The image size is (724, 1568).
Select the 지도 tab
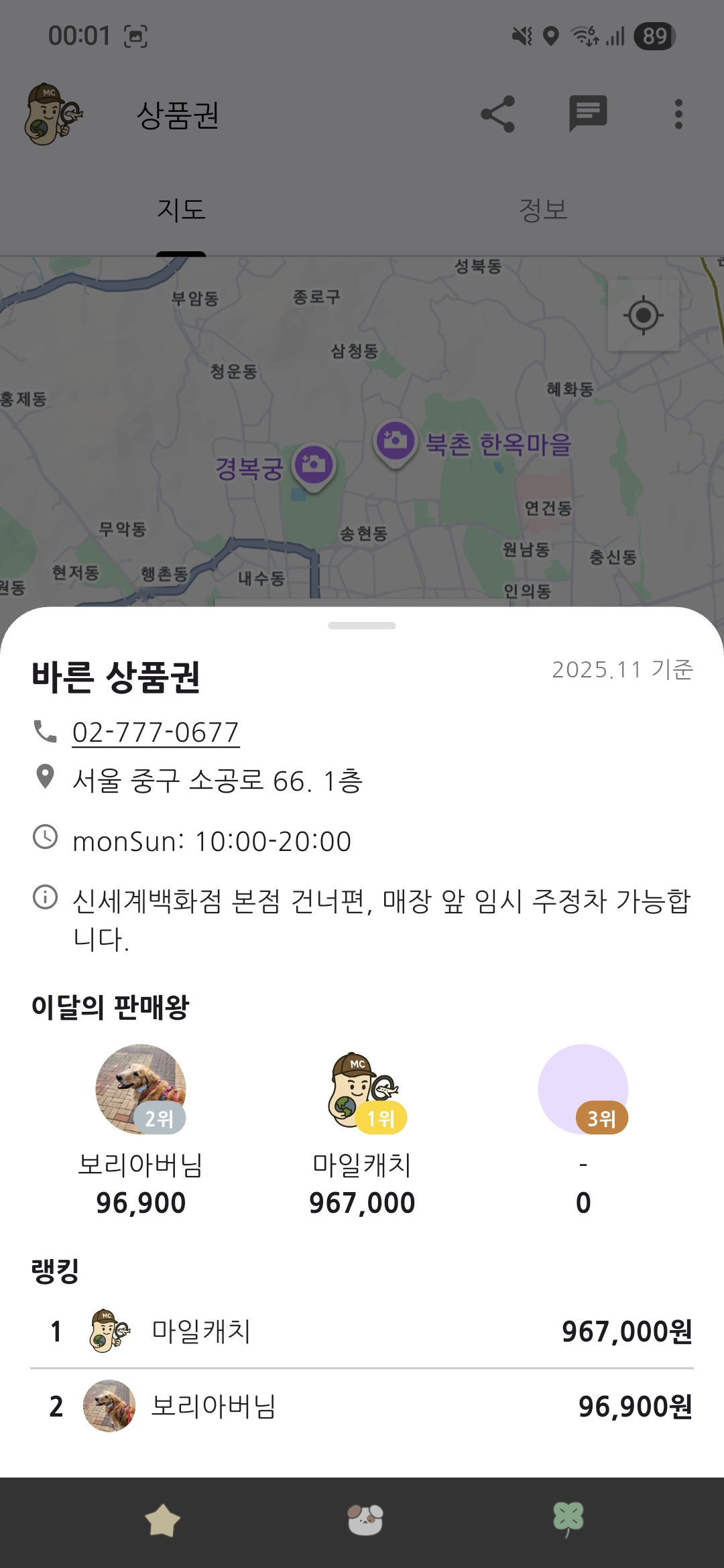pos(181,210)
